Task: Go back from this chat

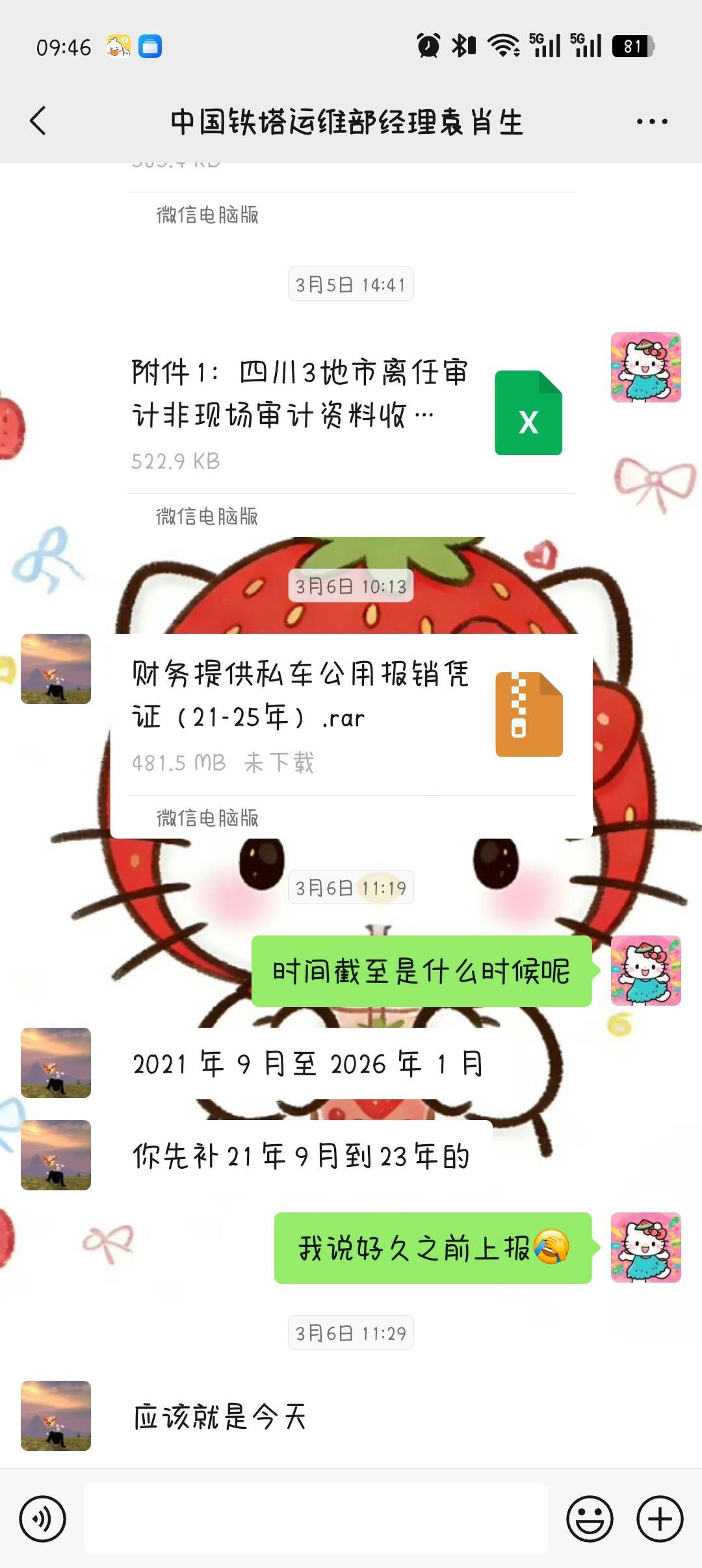Action: [x=38, y=121]
